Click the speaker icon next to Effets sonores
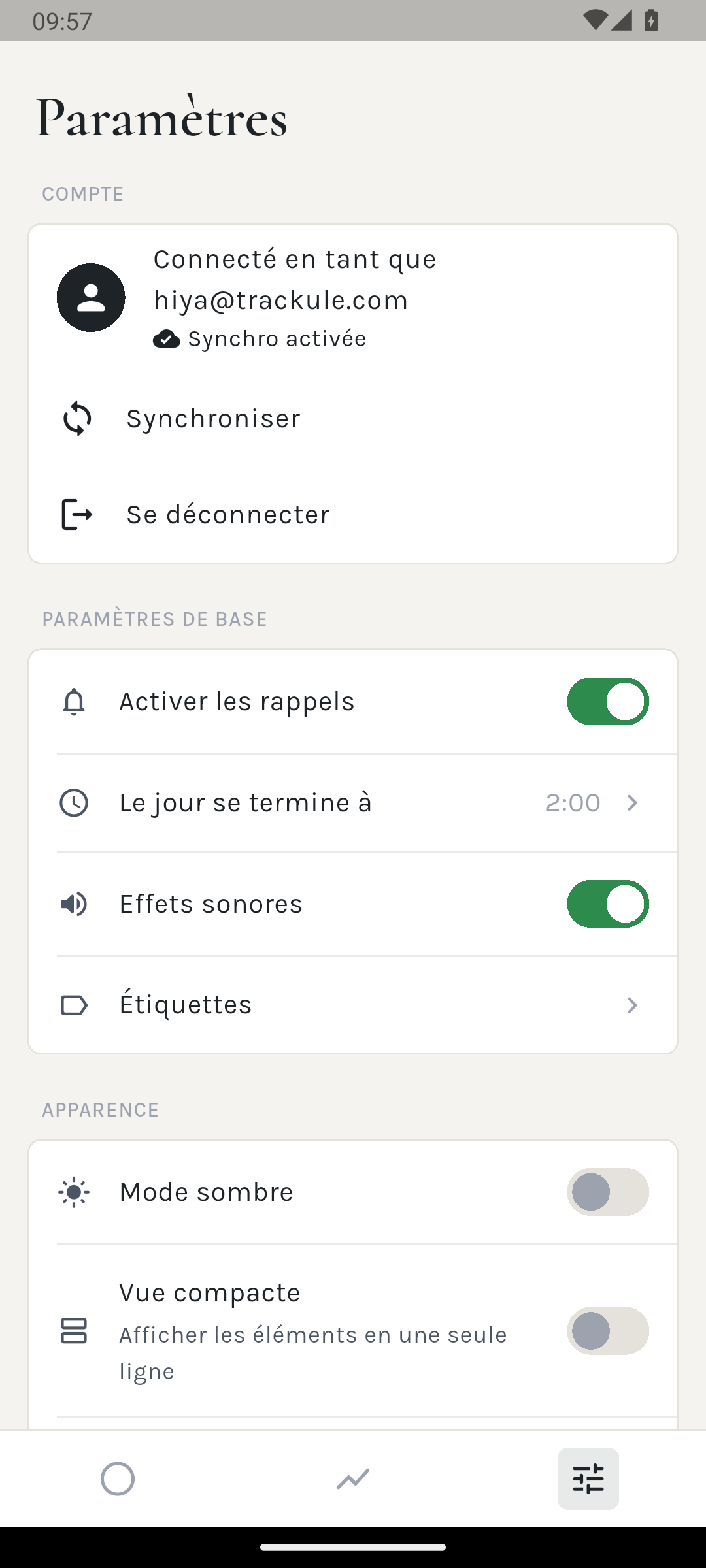The width and height of the screenshot is (706, 1568). click(74, 904)
